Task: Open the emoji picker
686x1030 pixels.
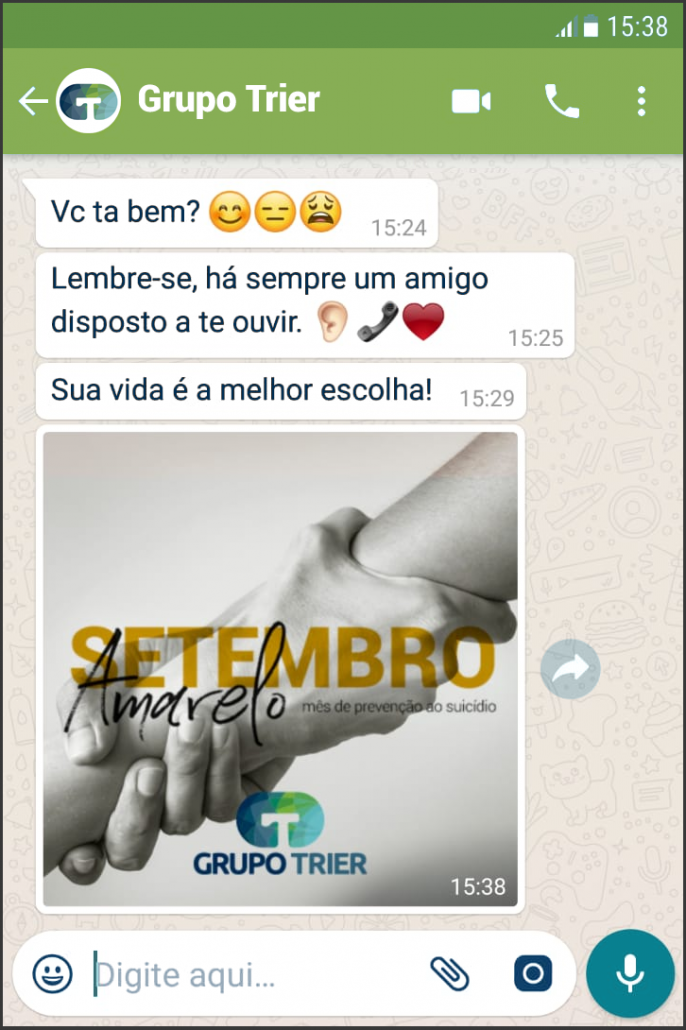Action: coord(52,974)
